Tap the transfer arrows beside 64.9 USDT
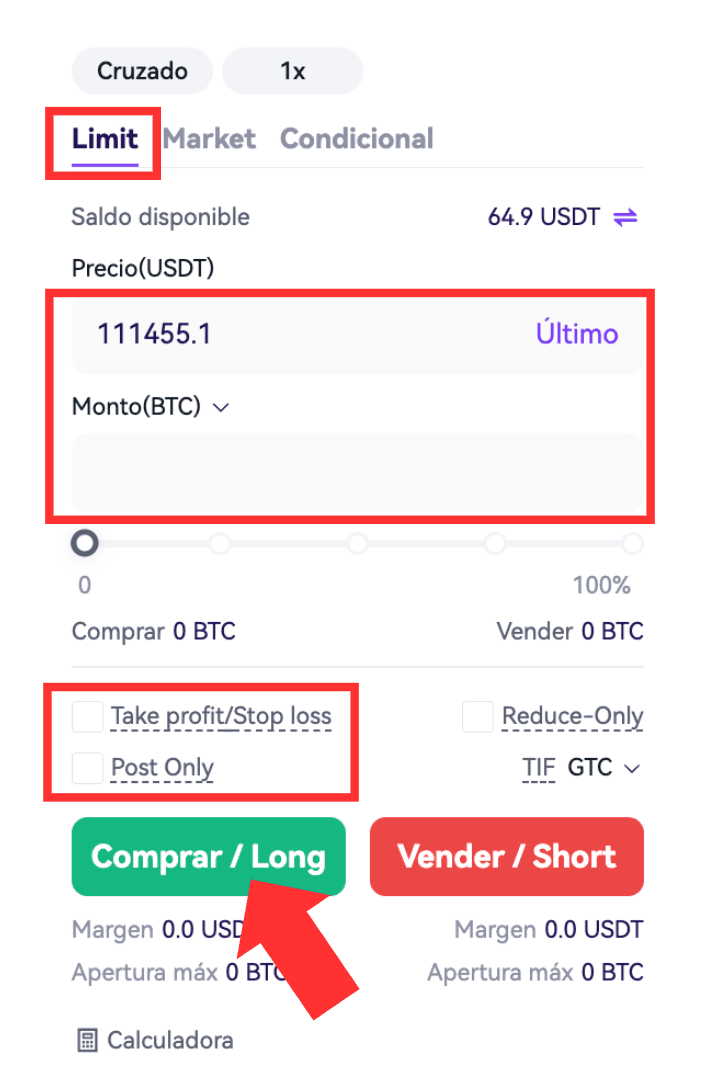This screenshot has width=720, height=1080. pyautogui.click(x=626, y=217)
